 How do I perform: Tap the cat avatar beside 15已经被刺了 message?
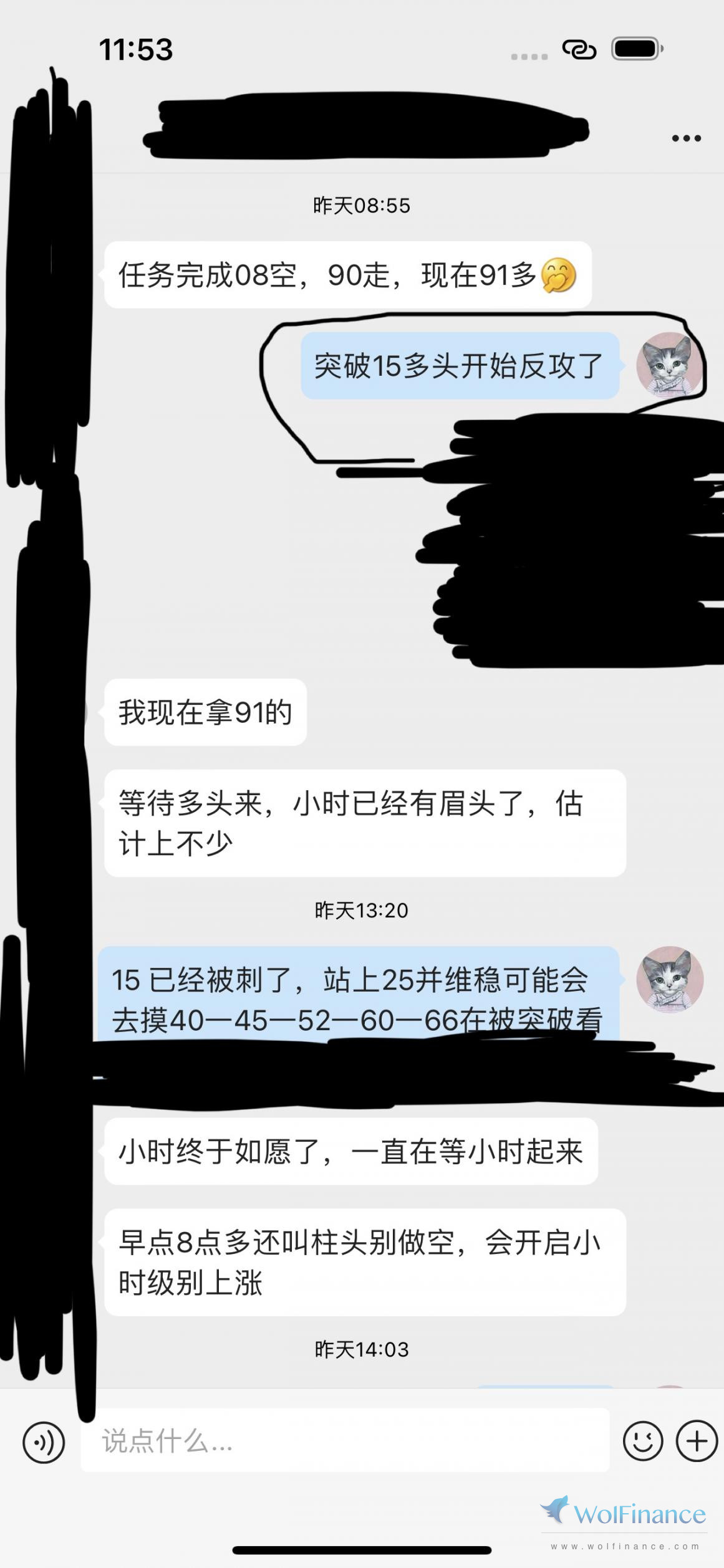click(669, 979)
